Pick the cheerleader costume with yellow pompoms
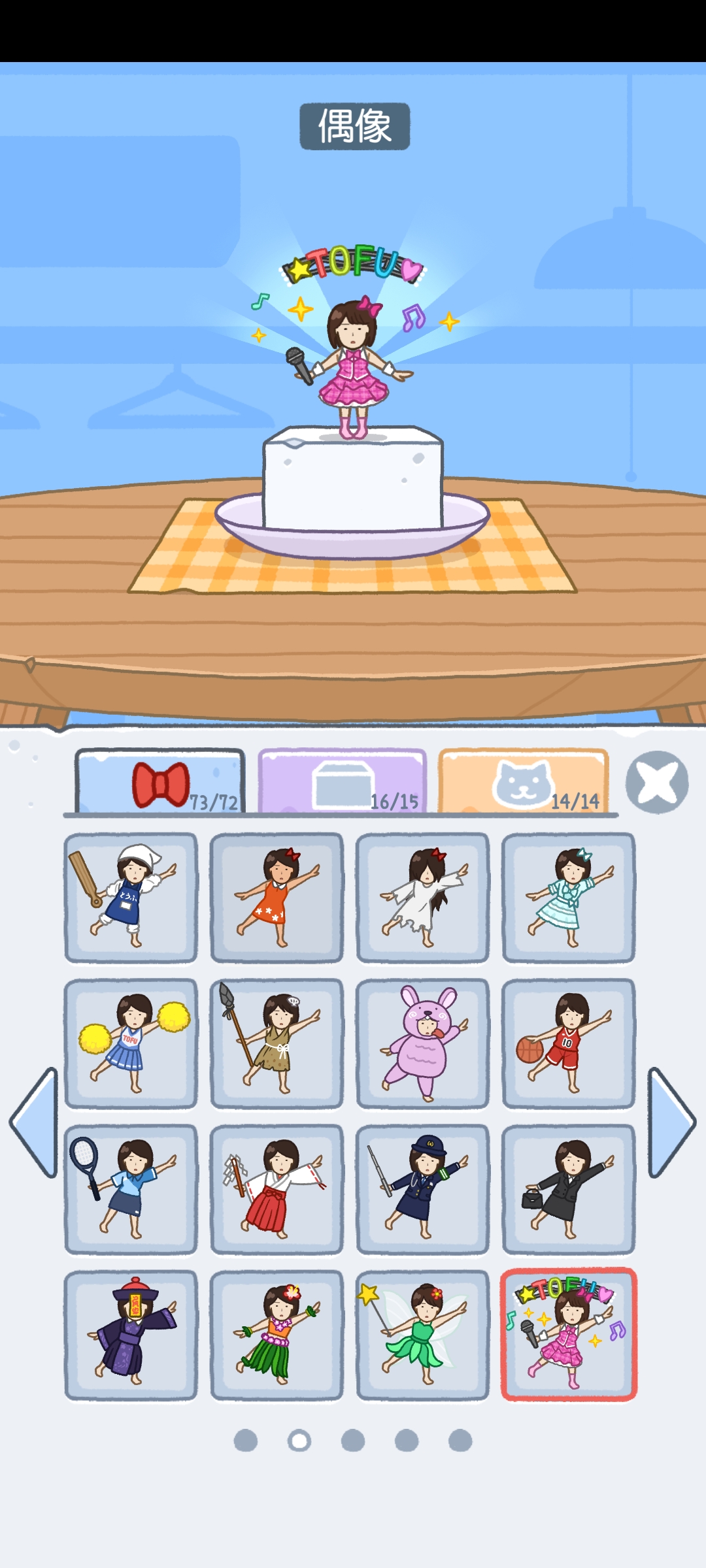Screen dimensions: 706x1568 click(x=131, y=1043)
